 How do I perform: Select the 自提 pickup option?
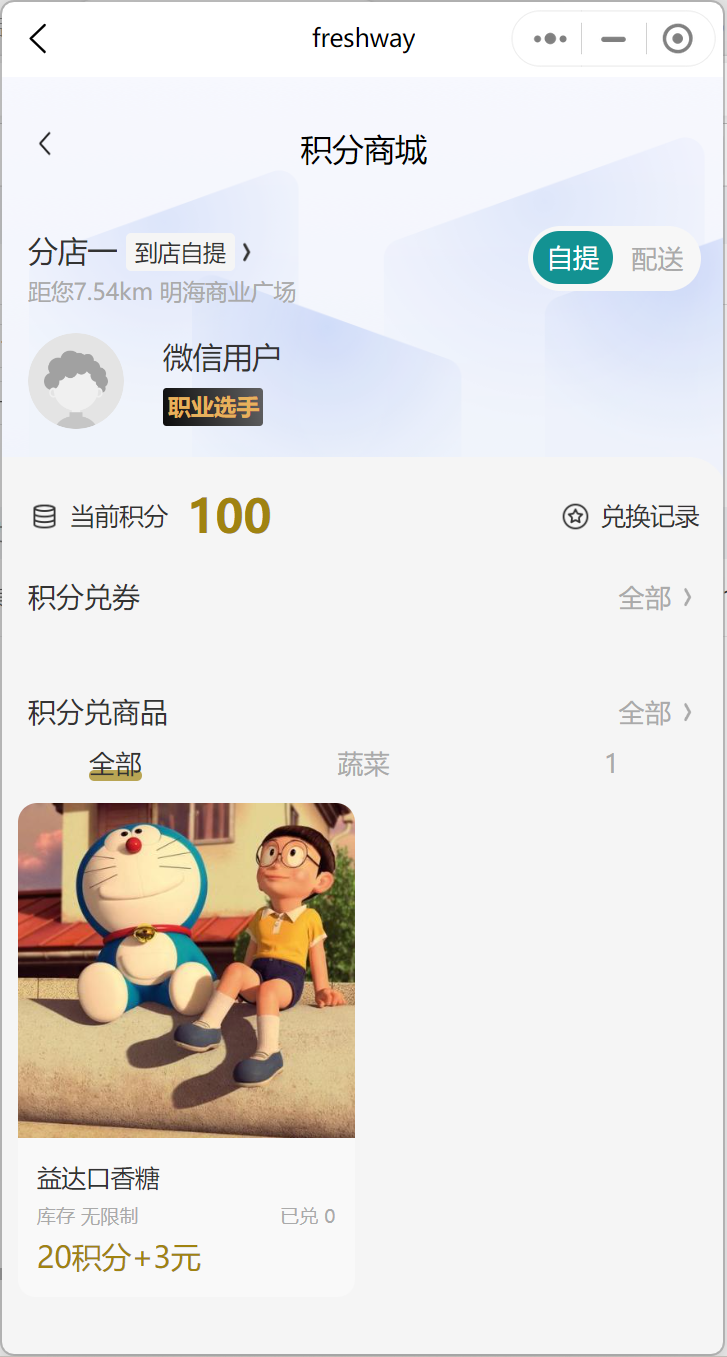pyautogui.click(x=573, y=258)
